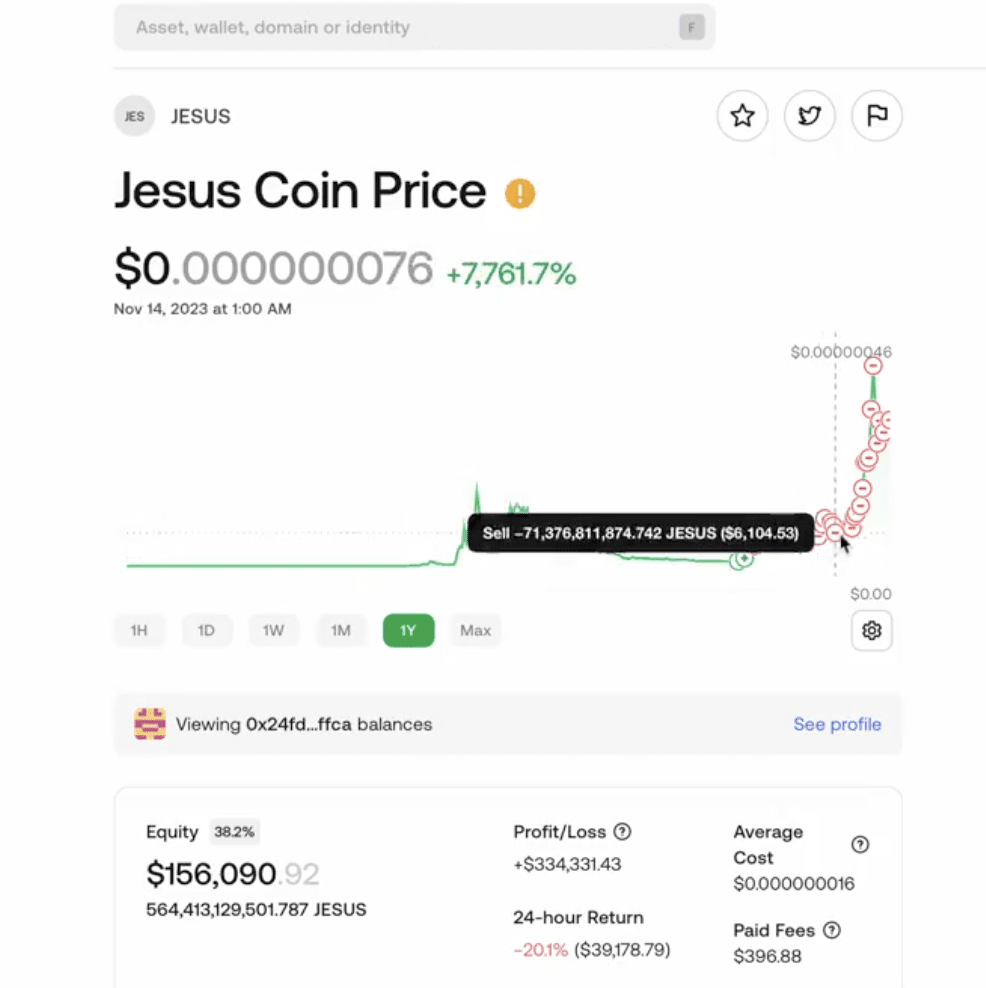Report the token with the flag icon
The width and height of the screenshot is (986, 988).
[876, 116]
